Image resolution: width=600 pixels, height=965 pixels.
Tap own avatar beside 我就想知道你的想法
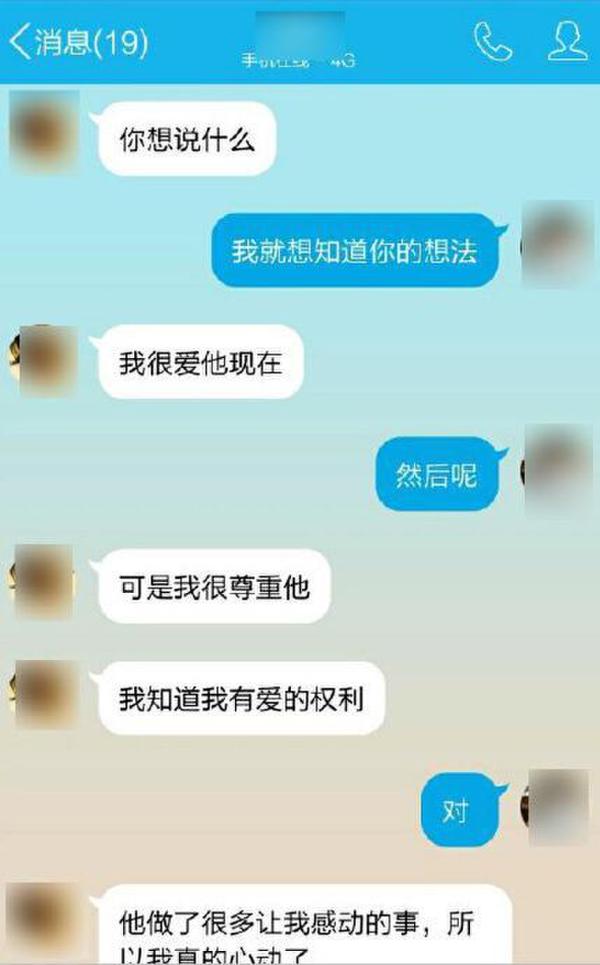tap(558, 243)
